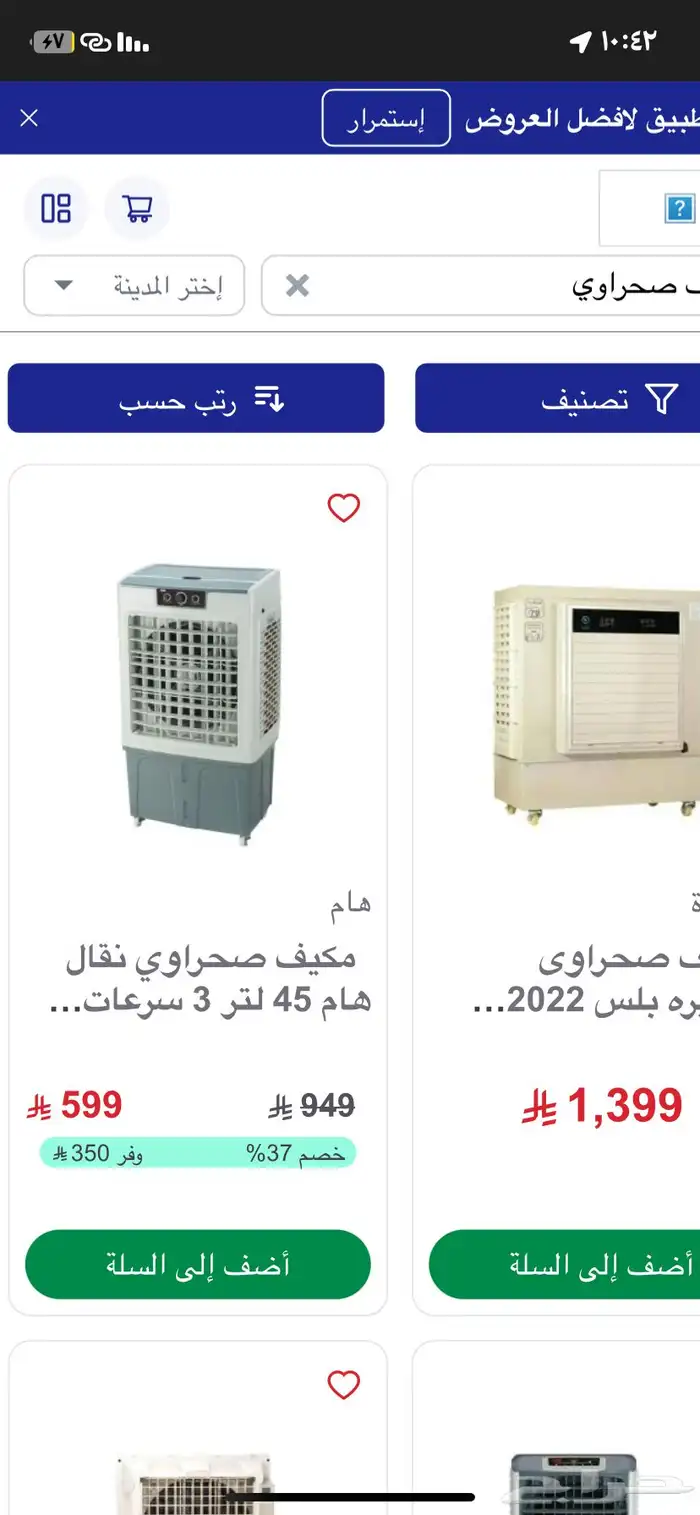Image resolution: width=700 pixels, height=1515 pixels.
Task: Add the 599 هام cooler to cart
Action: pyautogui.click(x=198, y=1265)
